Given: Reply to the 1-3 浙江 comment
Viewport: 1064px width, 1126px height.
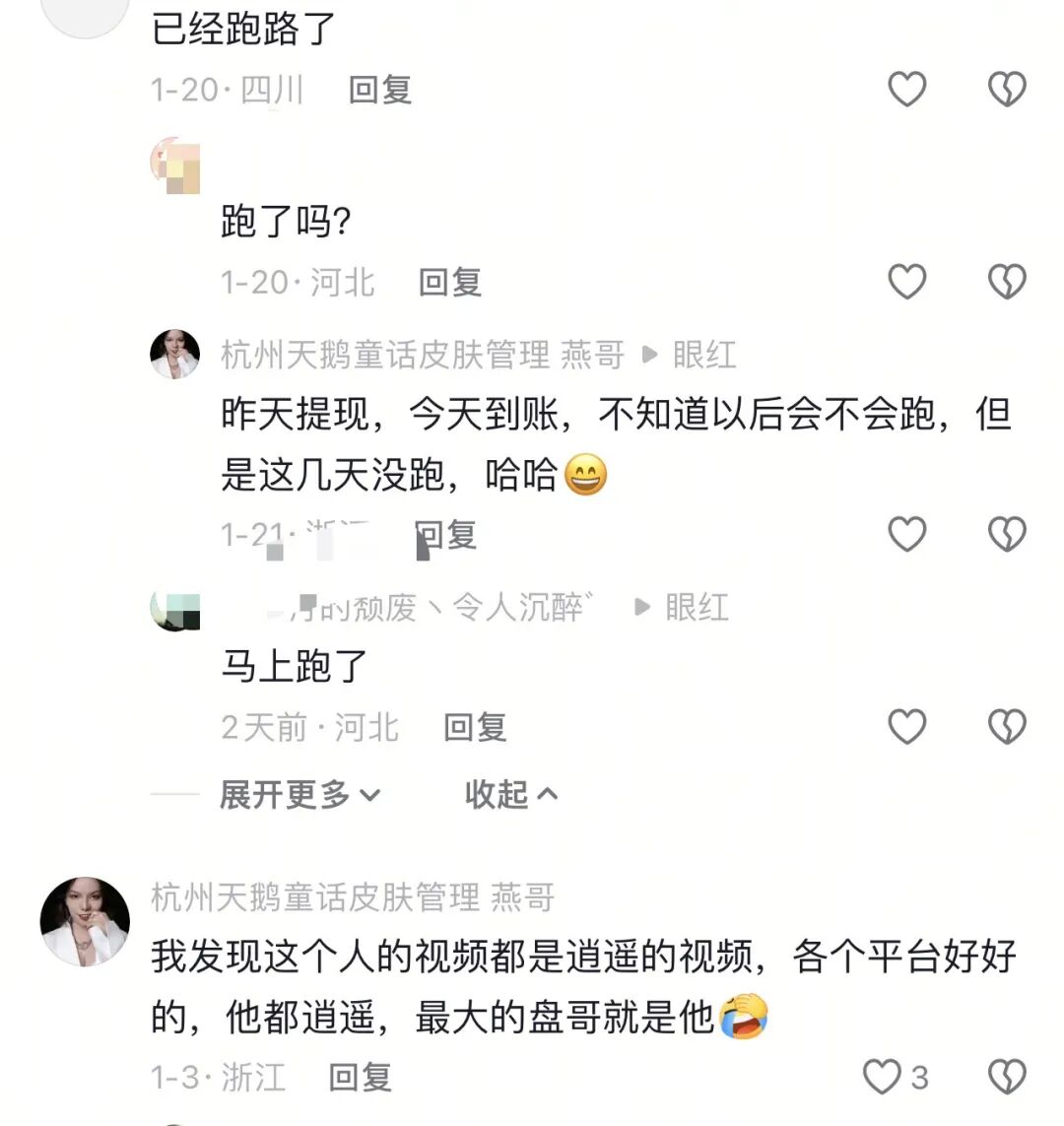Looking at the screenshot, I should [360, 1077].
